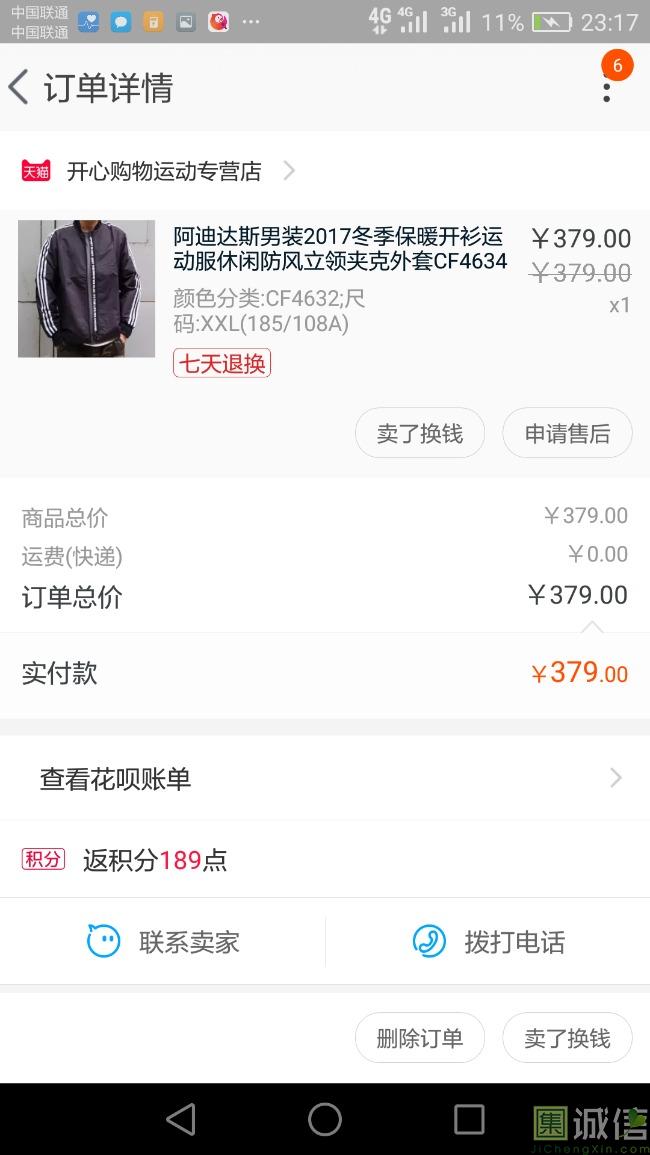Tap 卖了换钱 beside 申请售后
Screen dimensions: 650x1155
(x=420, y=434)
